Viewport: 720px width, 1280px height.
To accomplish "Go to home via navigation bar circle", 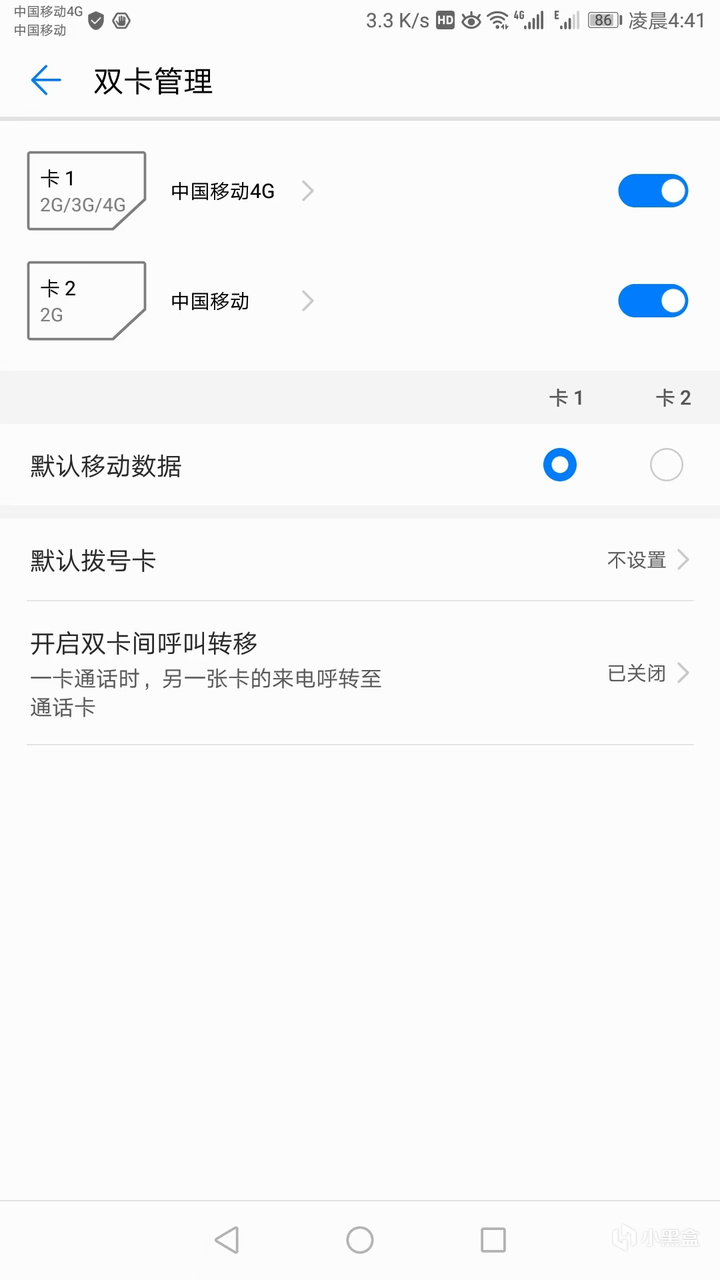I will 360,1240.
